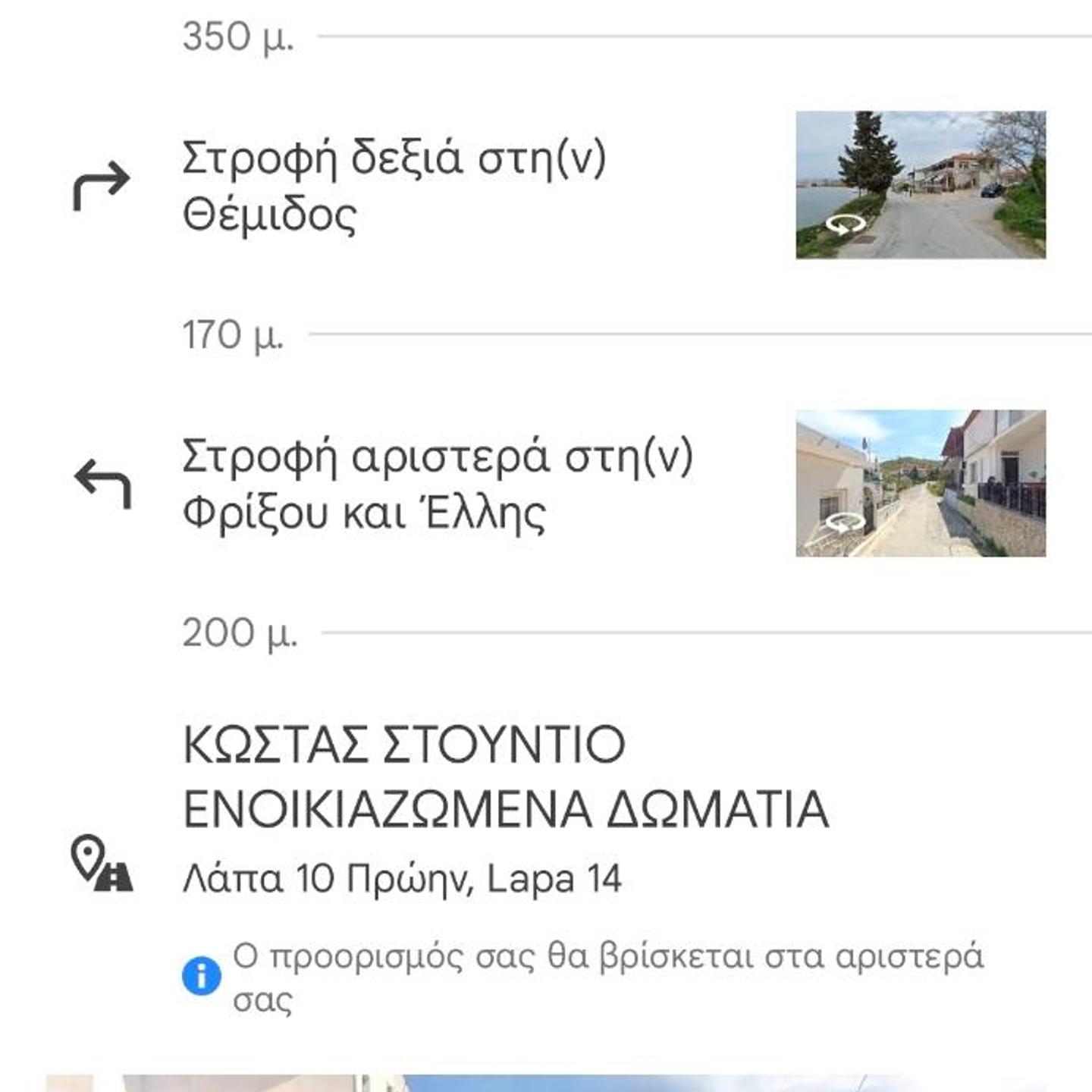Open destination ΚΩΣΤΑΣ ΣΤΟΥΝΤΙΟ ΕΝΟΙΚΙΑΖΩΜΕΝΑ ΔΩΜΑΤΙΑ

pos(505,777)
